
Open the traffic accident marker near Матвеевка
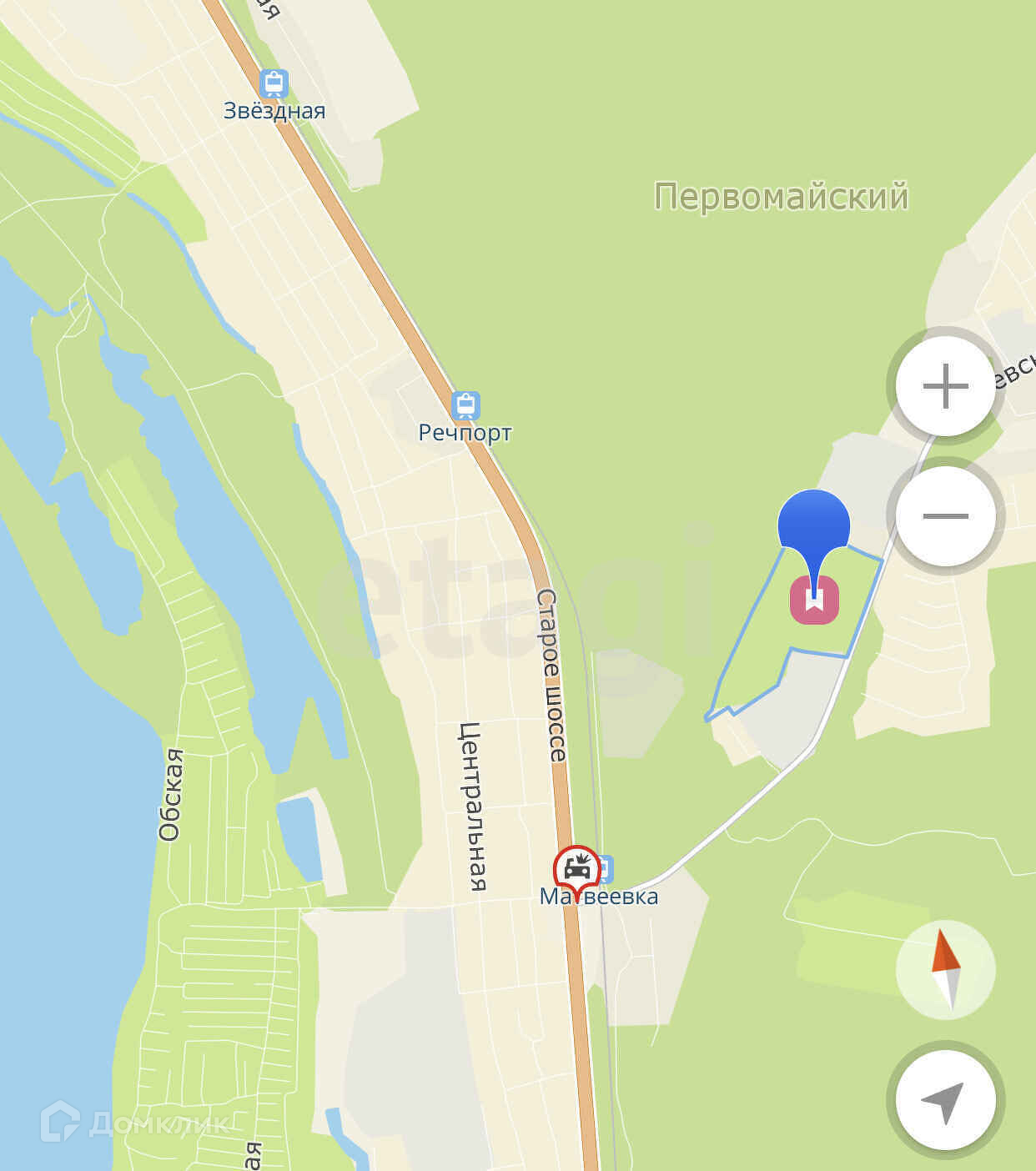click(x=576, y=868)
